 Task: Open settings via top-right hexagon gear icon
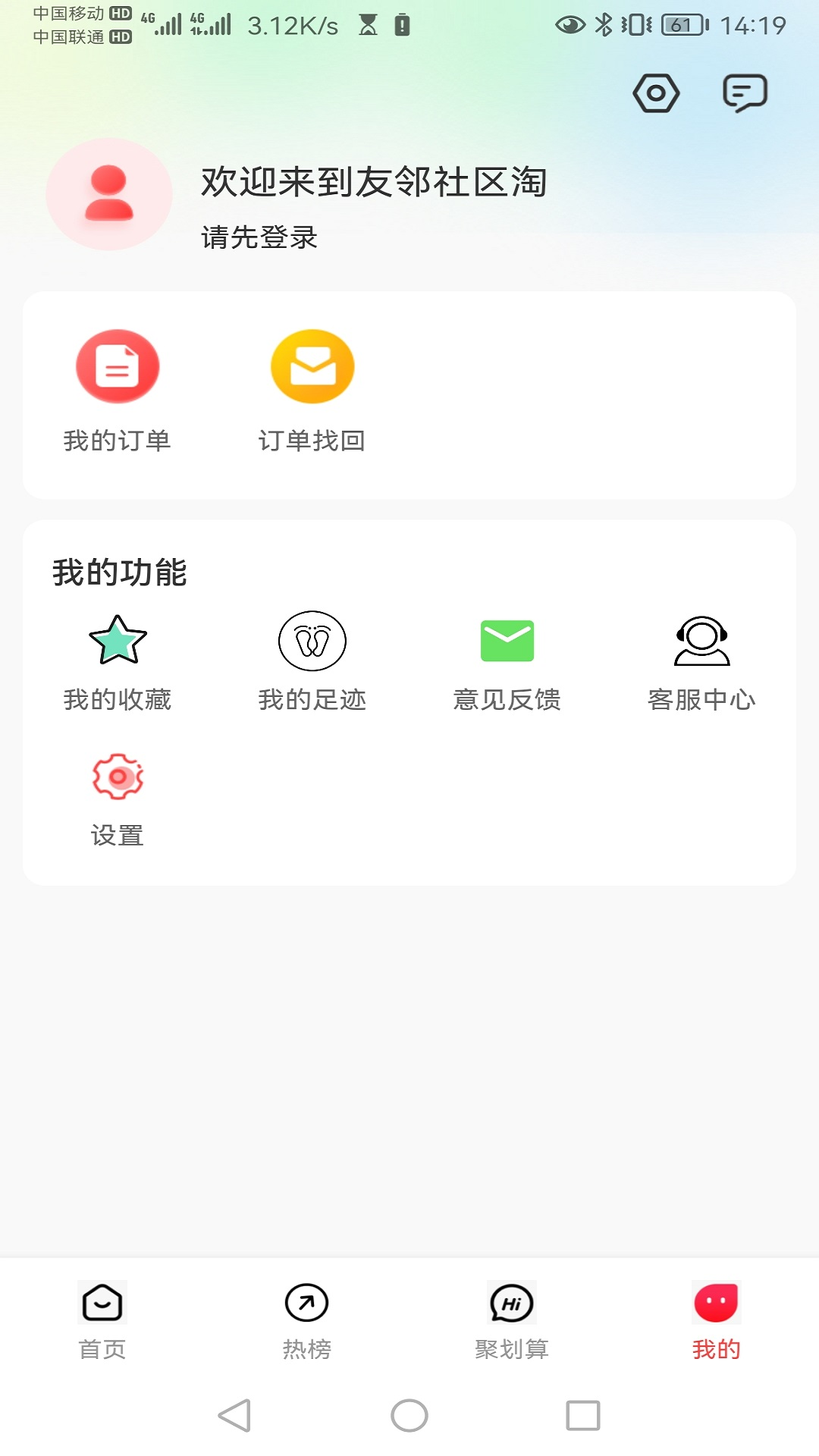pyautogui.click(x=655, y=94)
